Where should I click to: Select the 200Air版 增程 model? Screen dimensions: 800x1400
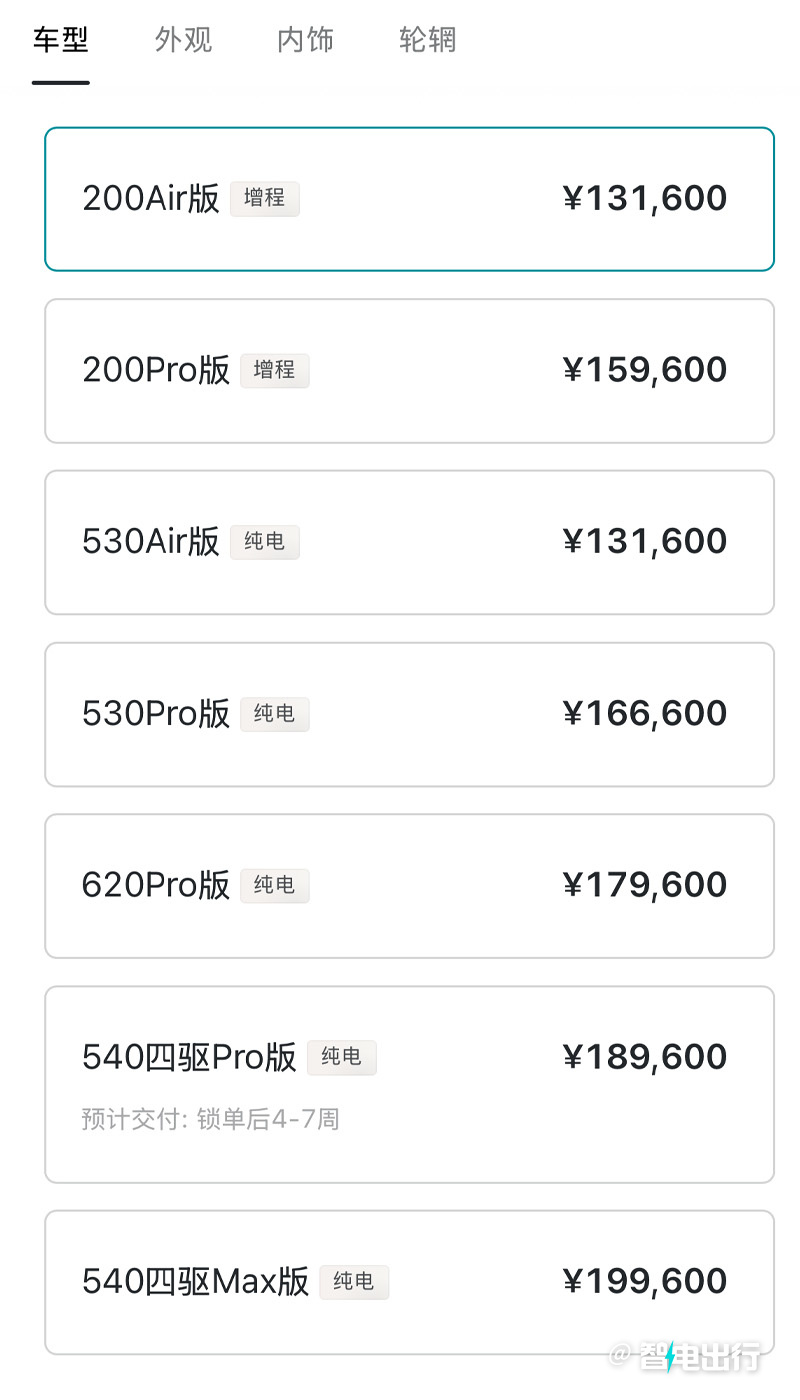[410, 199]
